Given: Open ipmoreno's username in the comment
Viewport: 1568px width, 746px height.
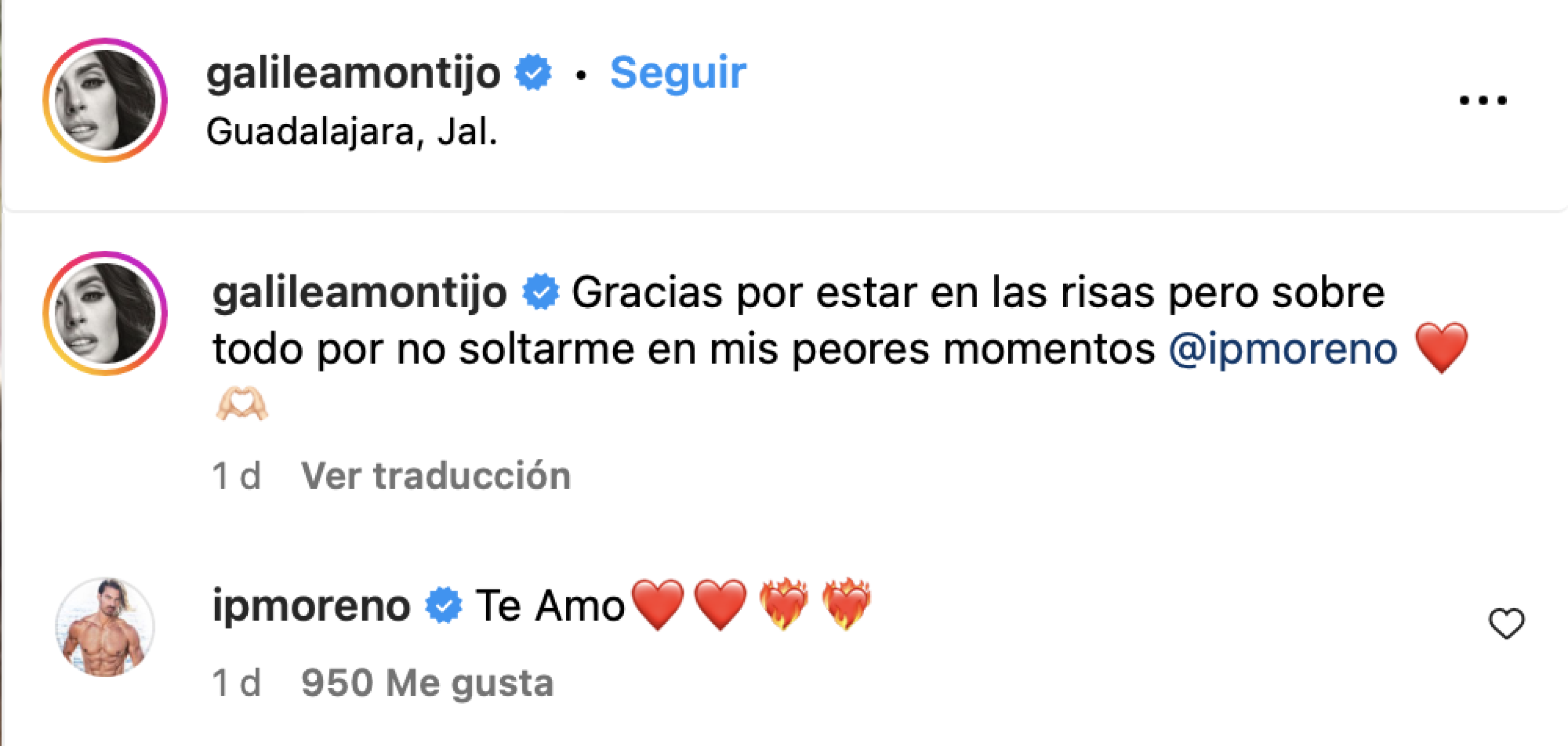Looking at the screenshot, I should pos(311,606).
